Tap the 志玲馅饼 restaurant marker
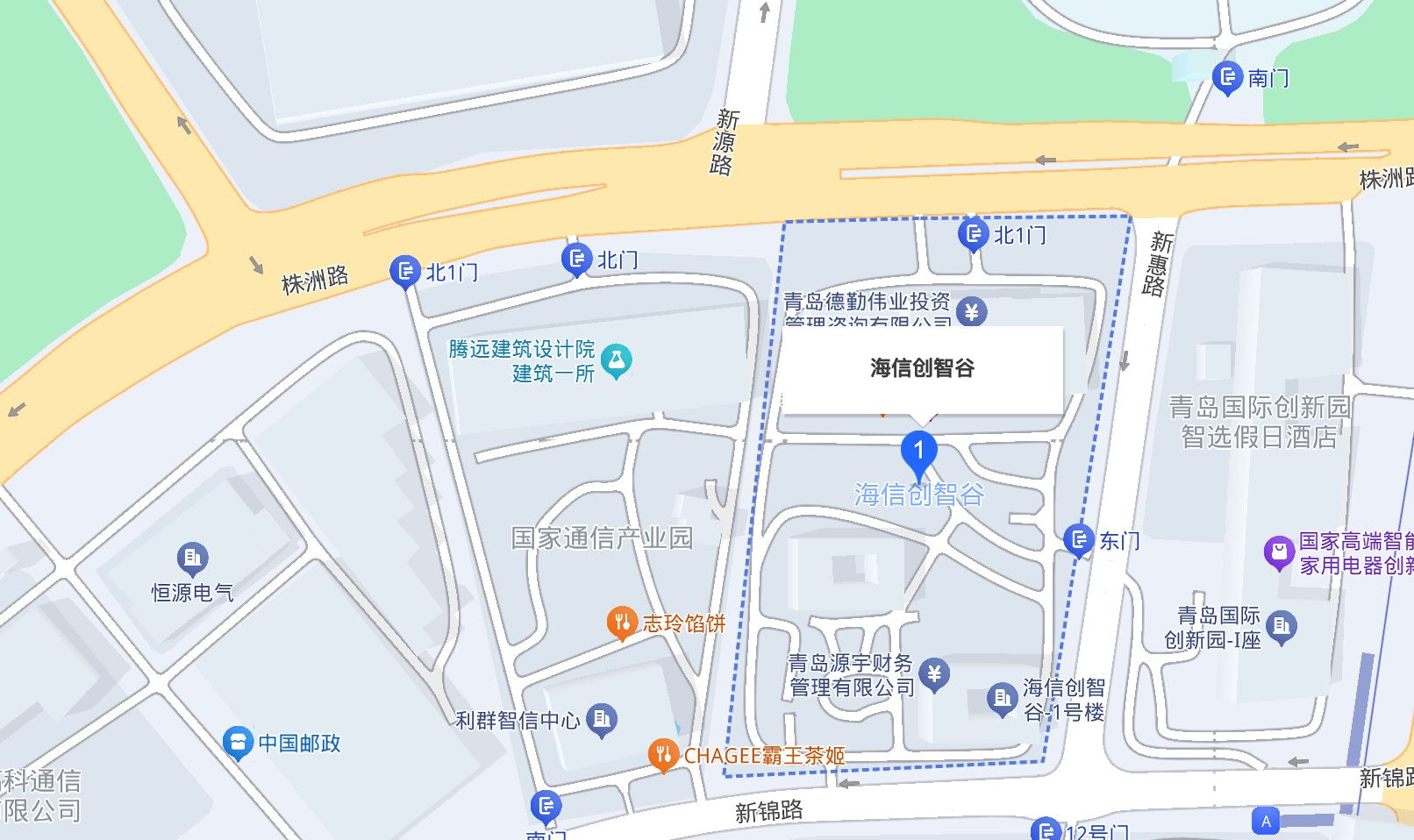 tap(621, 623)
